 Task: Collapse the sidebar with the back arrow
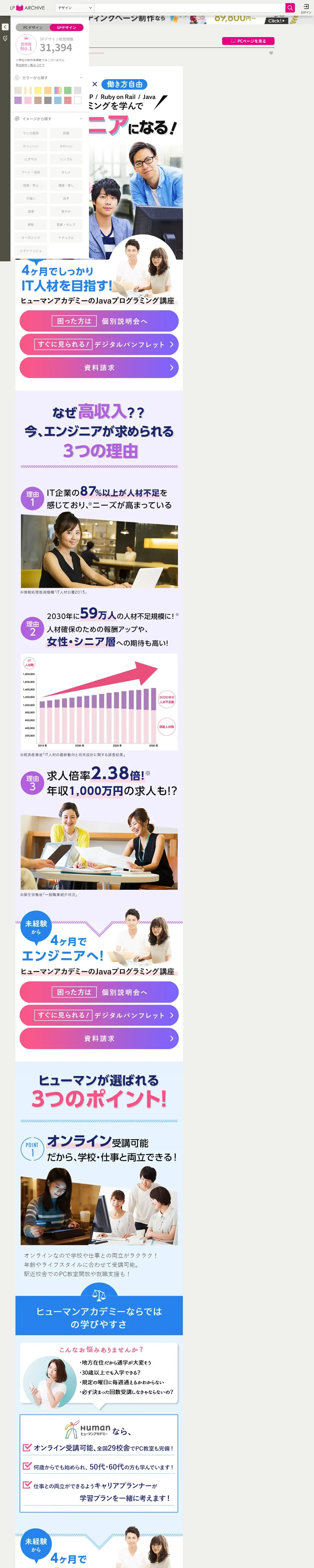click(x=5, y=27)
